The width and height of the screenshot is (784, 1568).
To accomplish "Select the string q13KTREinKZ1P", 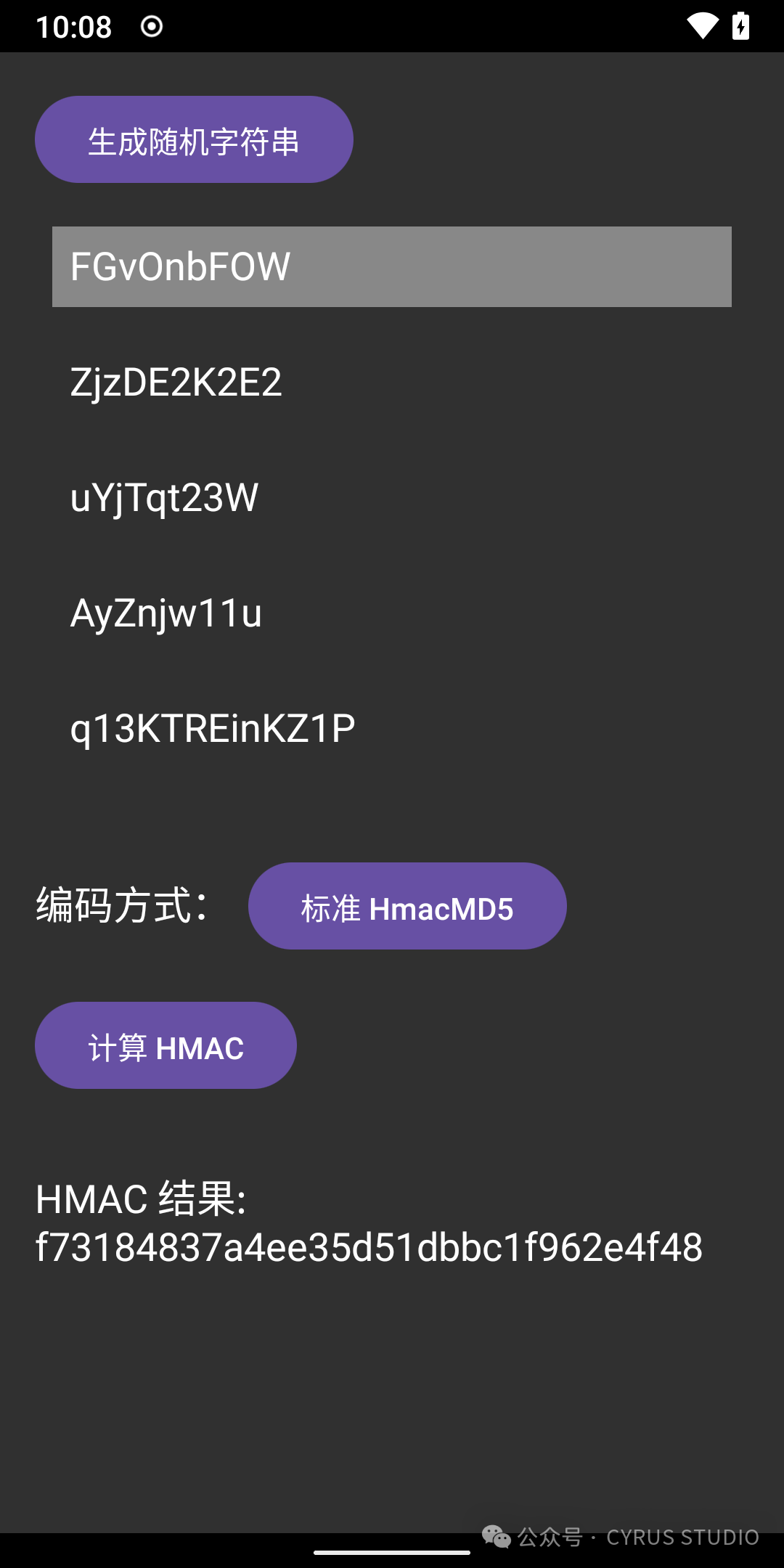I will tap(211, 730).
